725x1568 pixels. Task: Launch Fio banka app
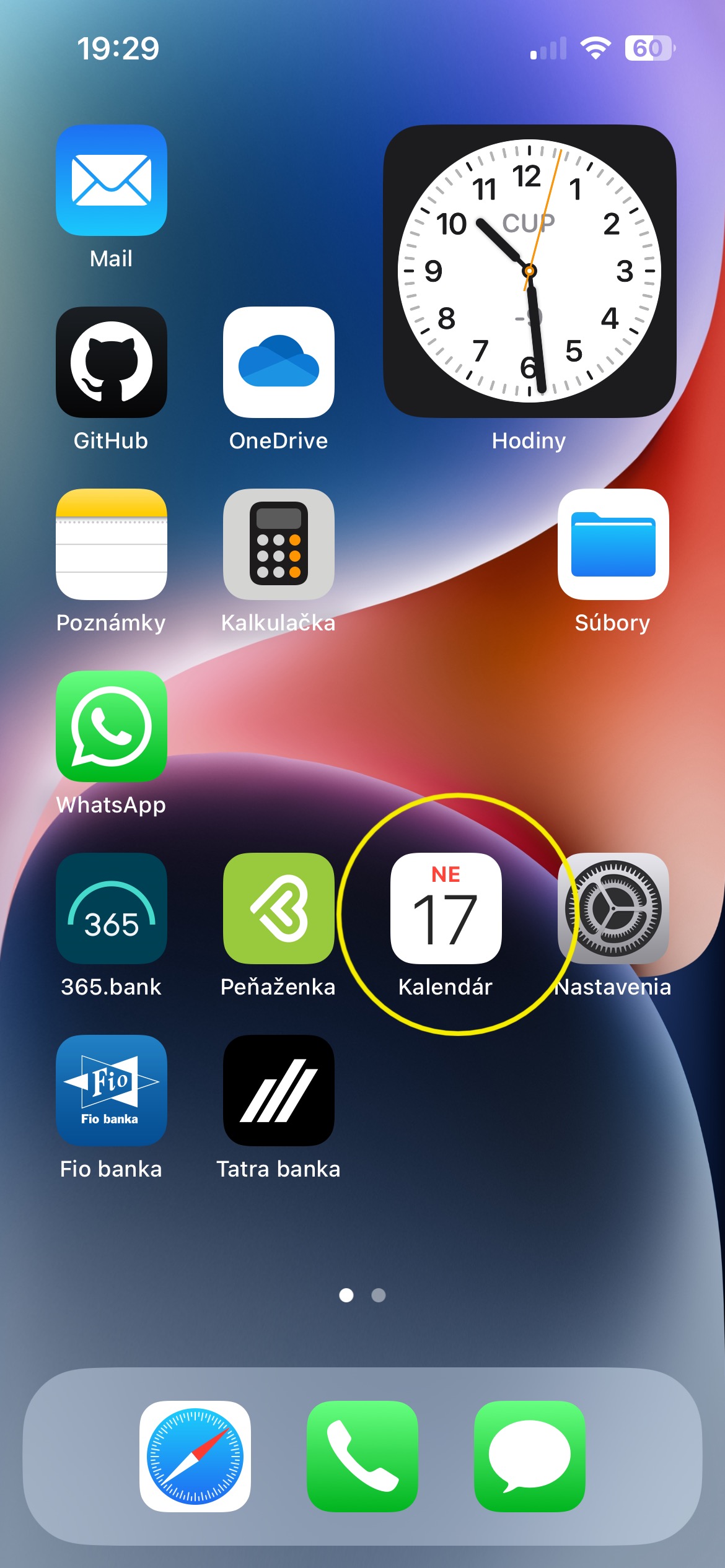click(x=112, y=1091)
